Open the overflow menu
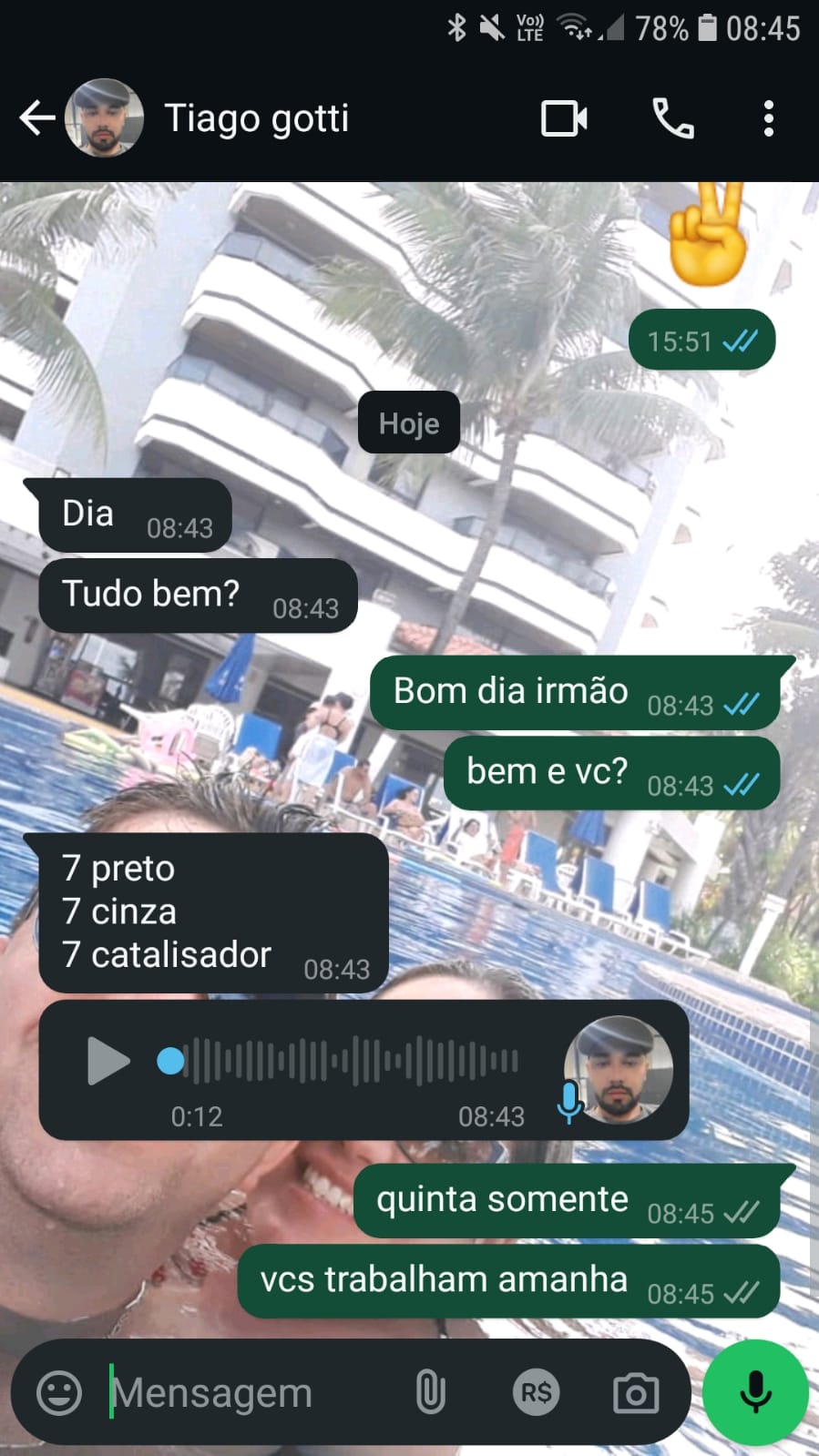819x1456 pixels. click(x=769, y=118)
